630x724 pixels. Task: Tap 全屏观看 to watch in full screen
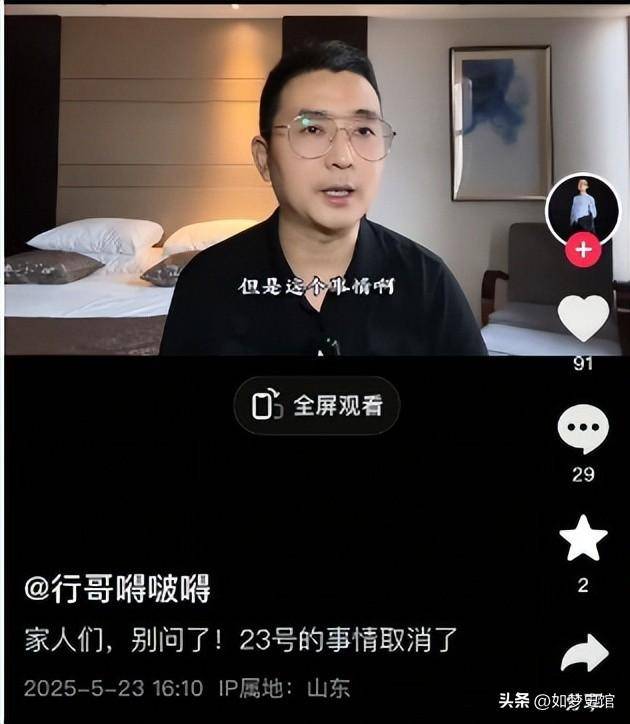click(x=316, y=406)
